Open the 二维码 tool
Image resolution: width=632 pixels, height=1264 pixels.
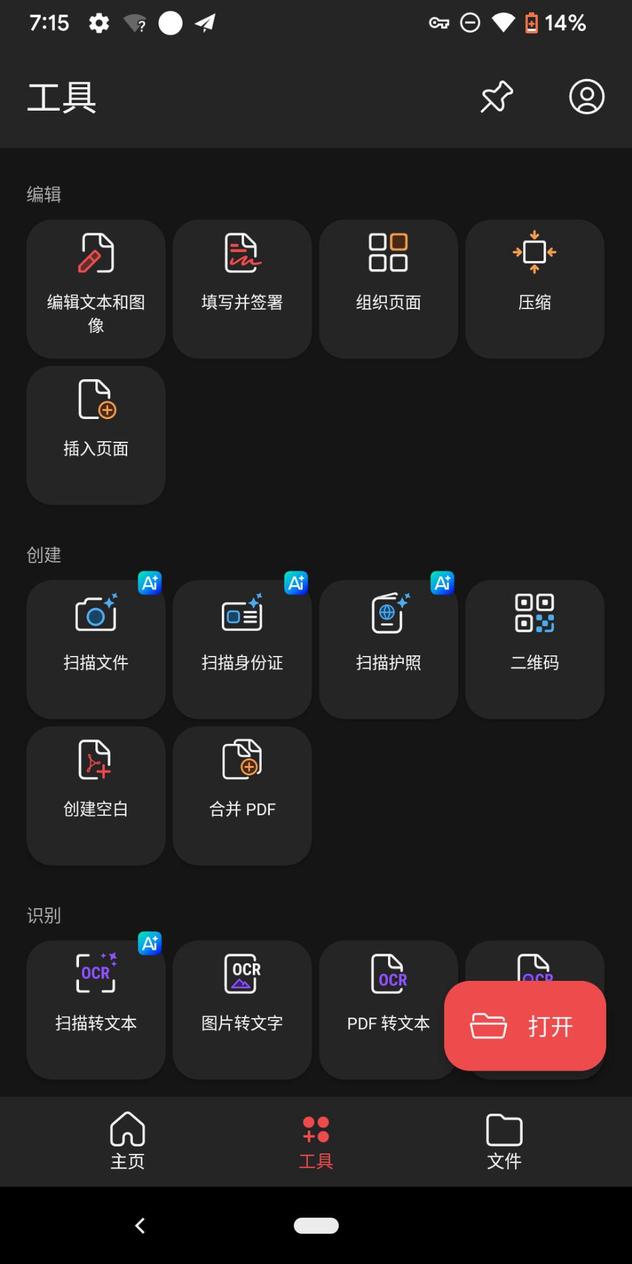[x=534, y=648]
